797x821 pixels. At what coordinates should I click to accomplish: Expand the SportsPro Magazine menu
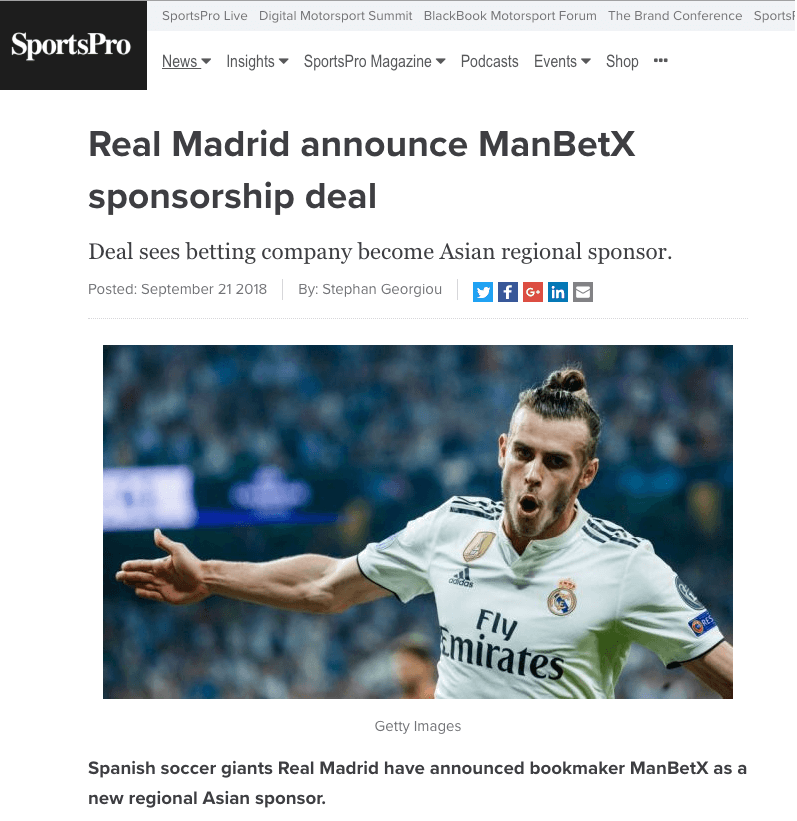[374, 62]
